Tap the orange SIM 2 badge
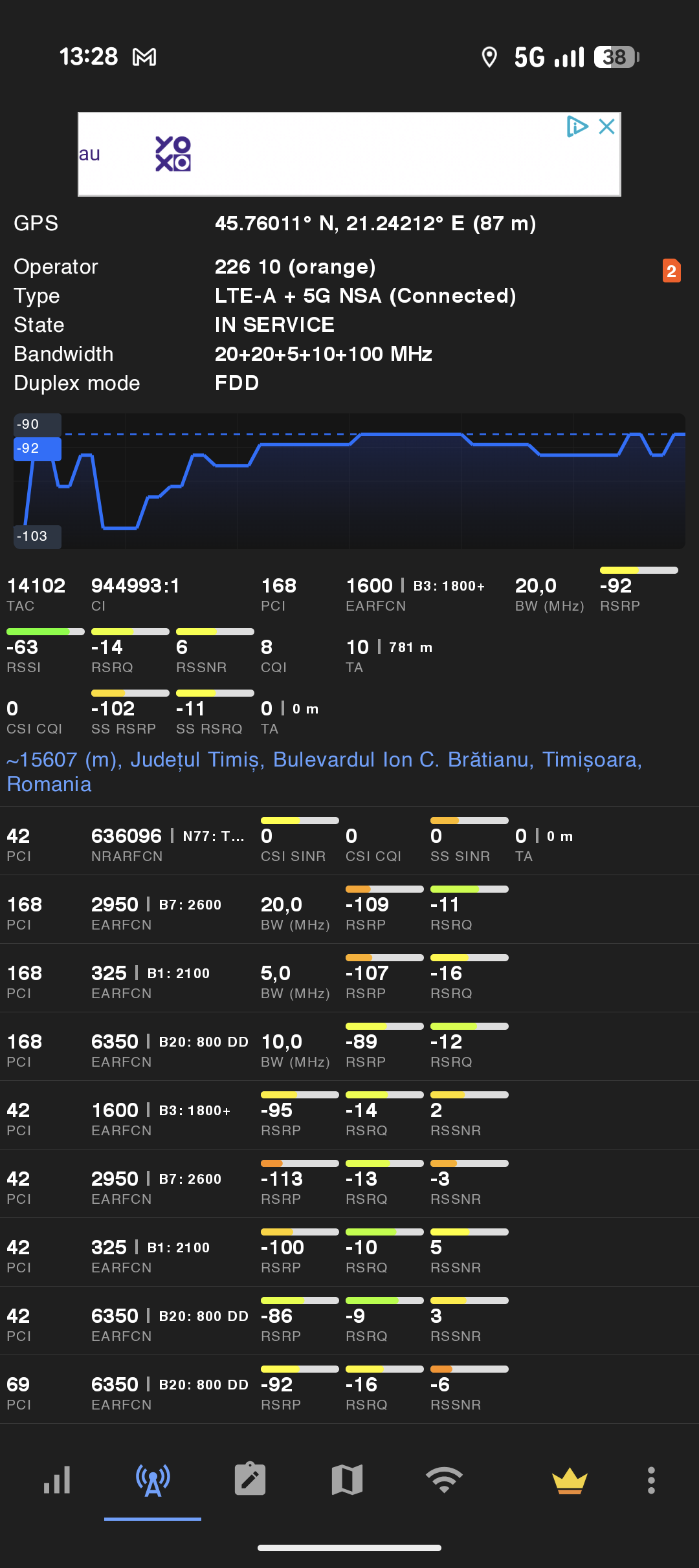Screen dimensions: 699x1568 [x=671, y=271]
